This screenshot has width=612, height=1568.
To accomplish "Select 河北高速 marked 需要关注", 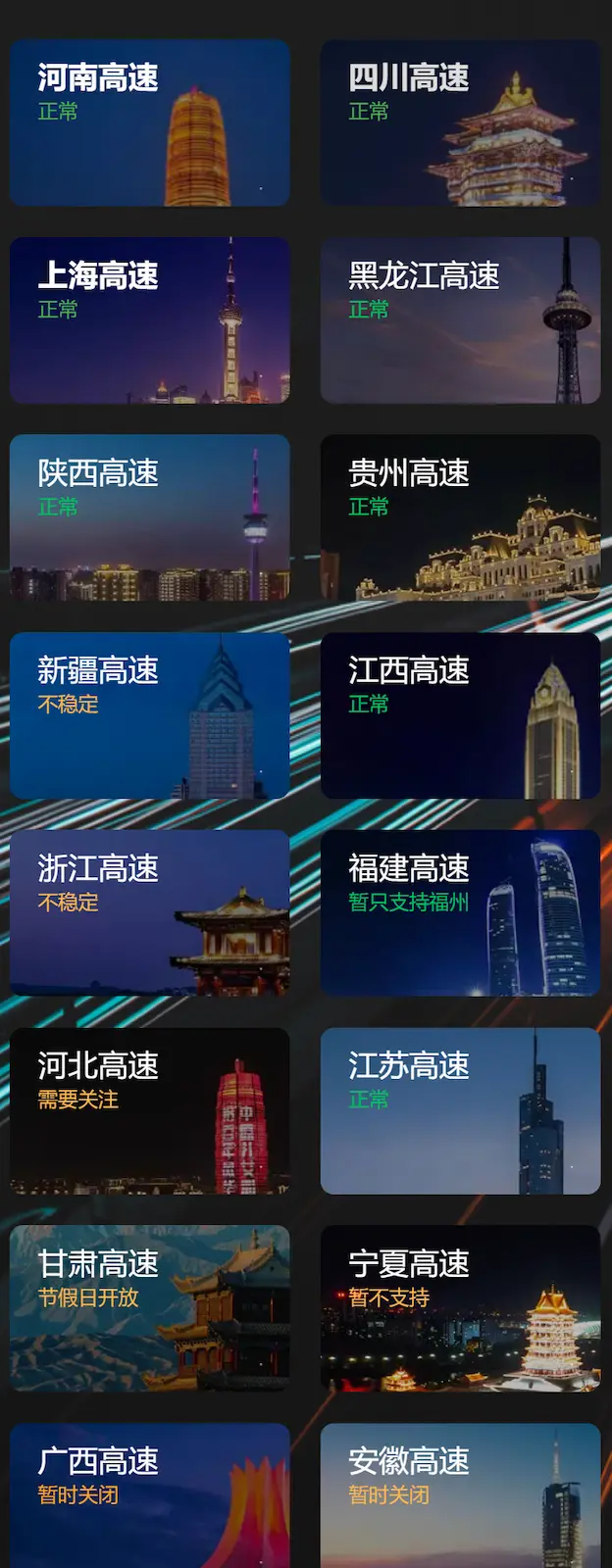I will pos(150,1110).
